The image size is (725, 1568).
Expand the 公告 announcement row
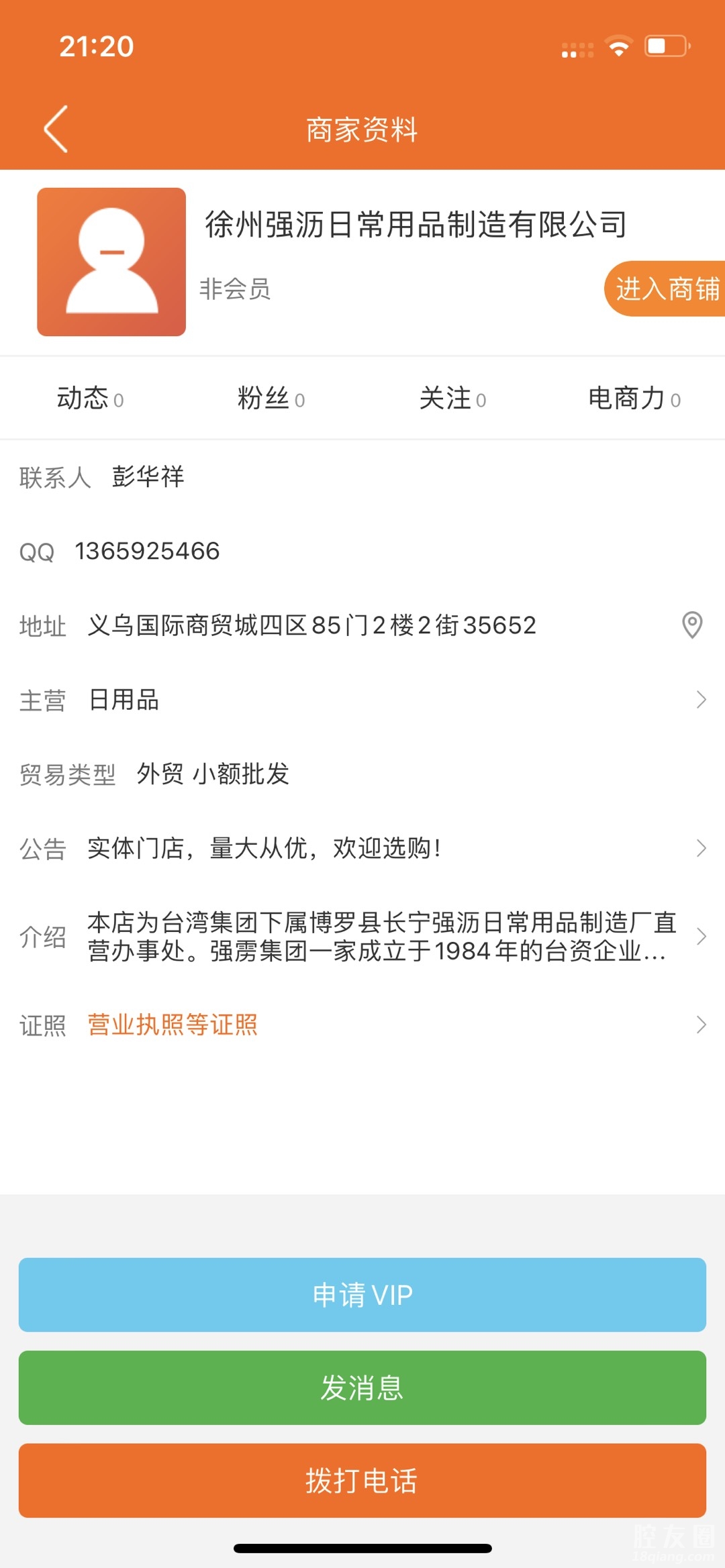[362, 848]
